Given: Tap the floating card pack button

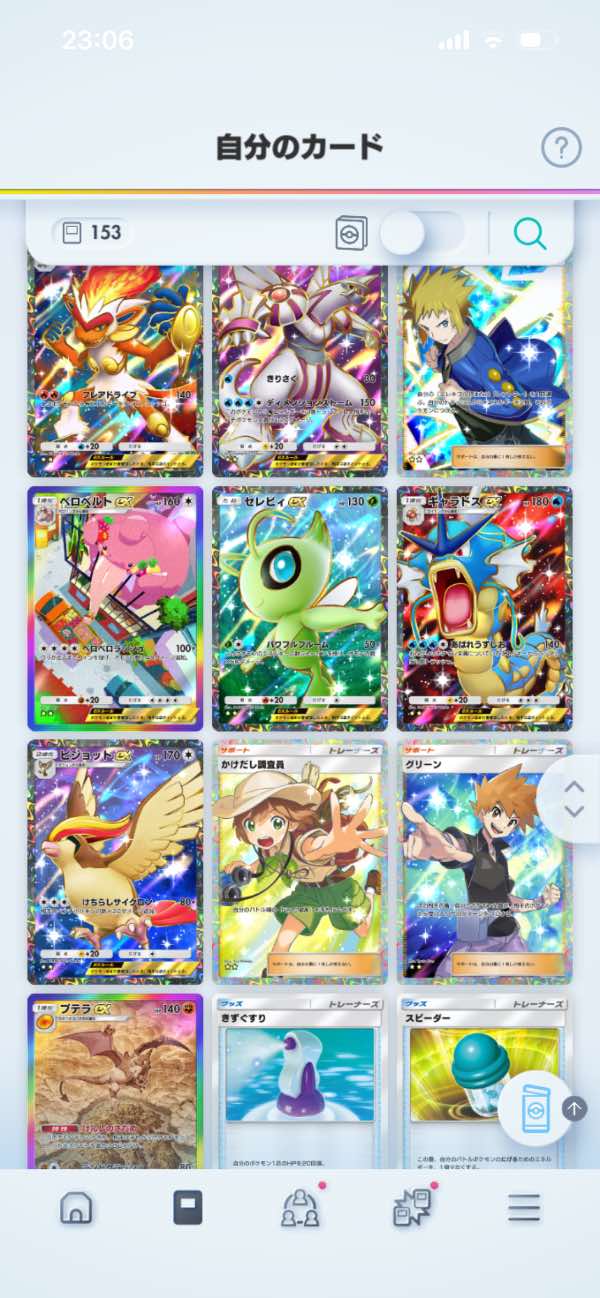Looking at the screenshot, I should point(533,1108).
